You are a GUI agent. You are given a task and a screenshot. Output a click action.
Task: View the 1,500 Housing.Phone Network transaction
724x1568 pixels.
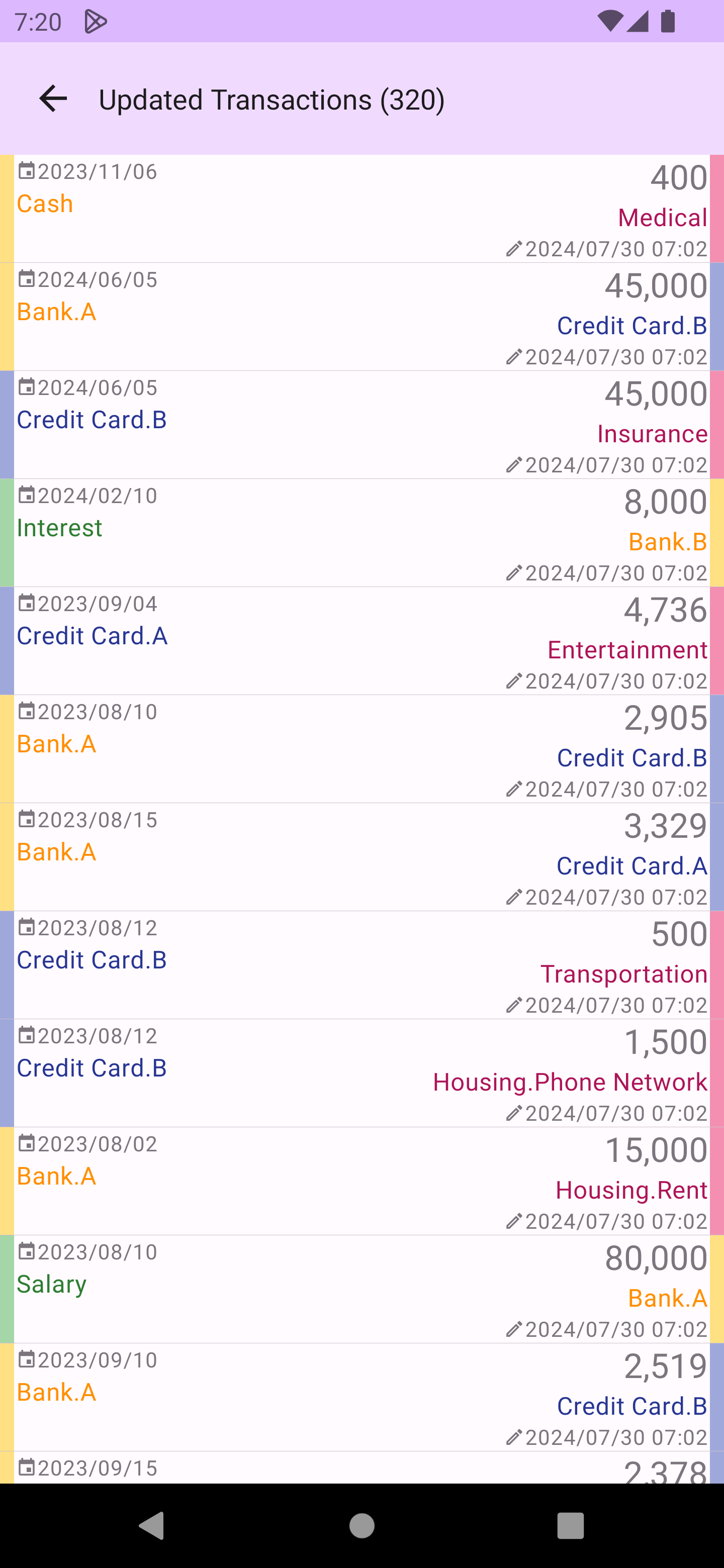361,1072
